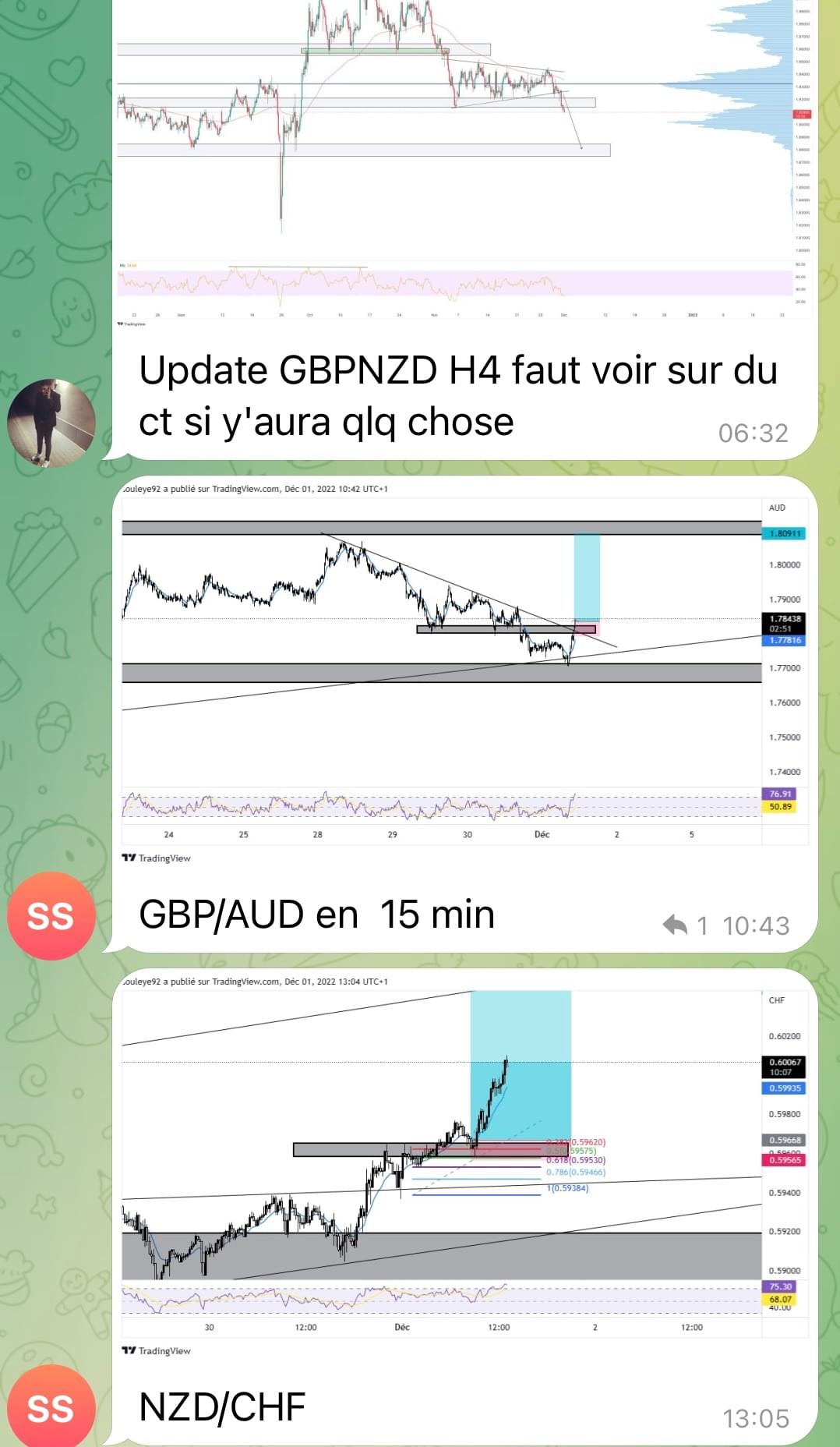Open the GBPNZD H4 chart image
The image size is (840, 1447).
point(464,164)
